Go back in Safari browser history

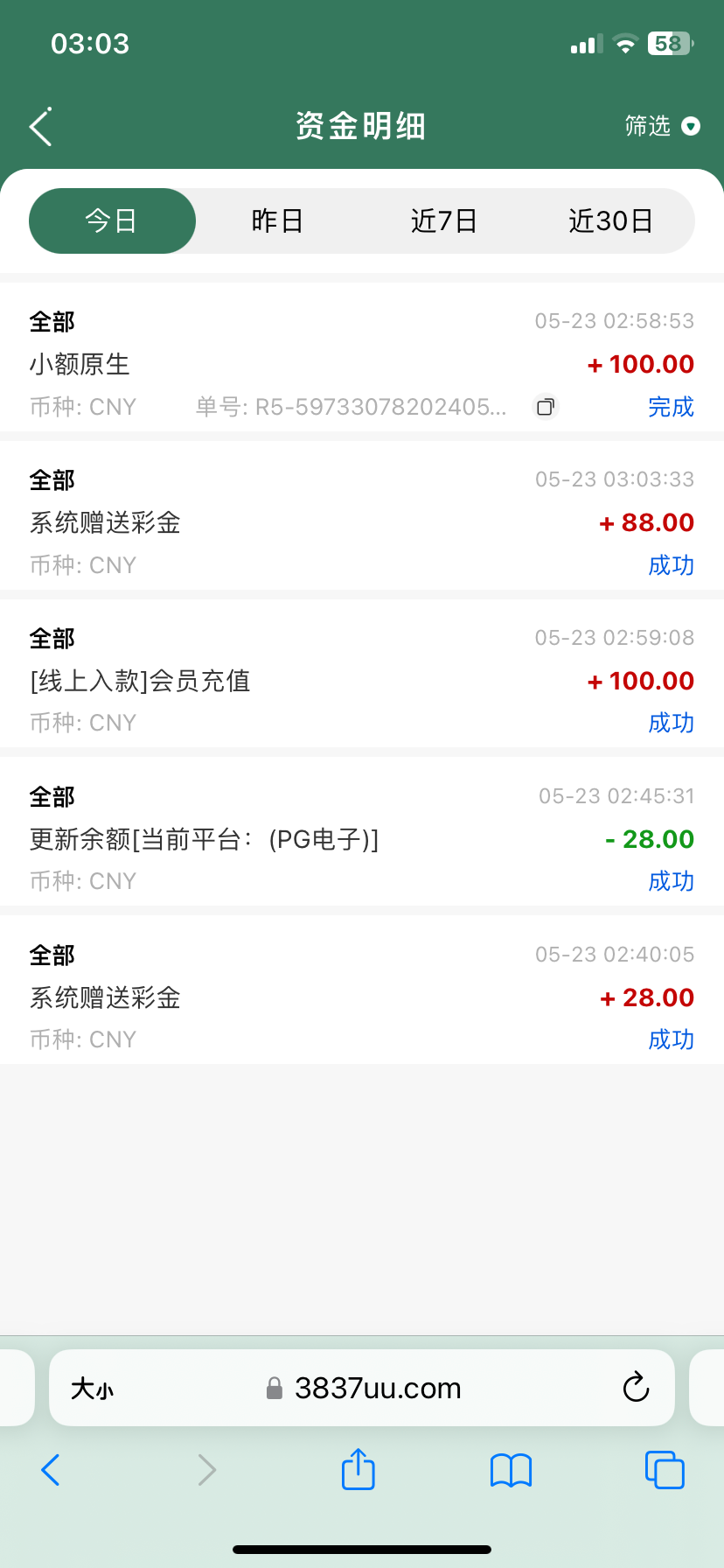pyautogui.click(x=51, y=1470)
